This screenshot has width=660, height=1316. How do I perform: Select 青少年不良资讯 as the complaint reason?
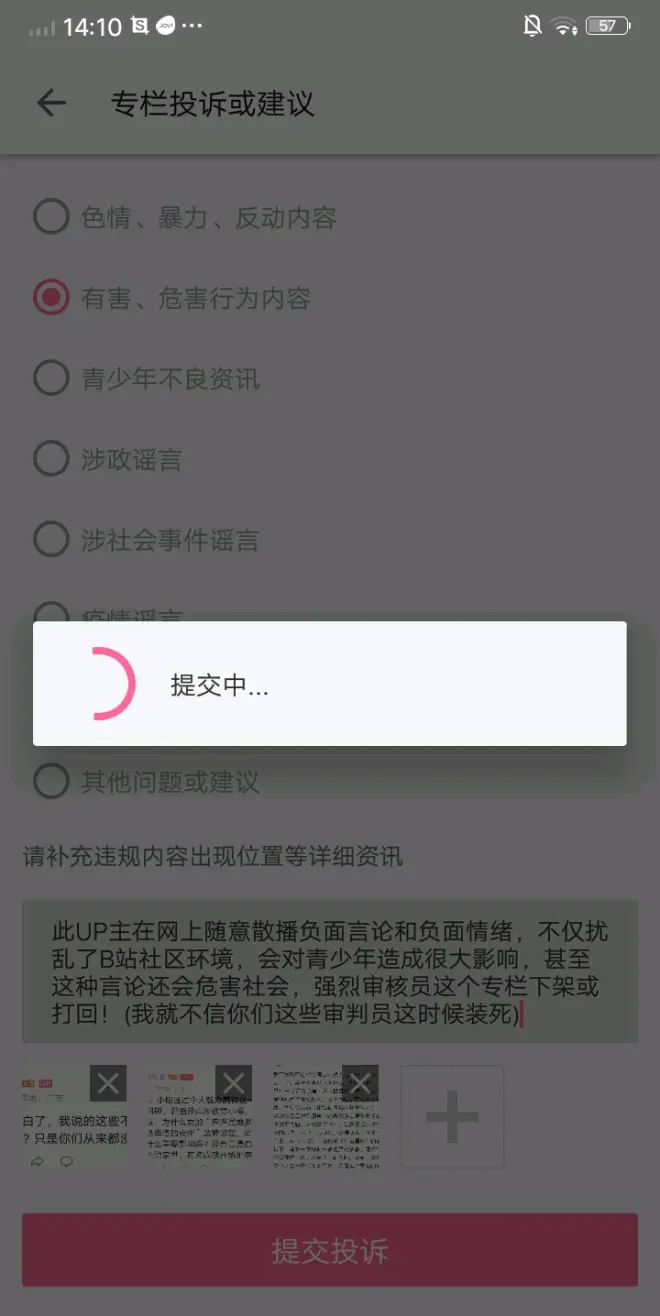click(x=52, y=378)
